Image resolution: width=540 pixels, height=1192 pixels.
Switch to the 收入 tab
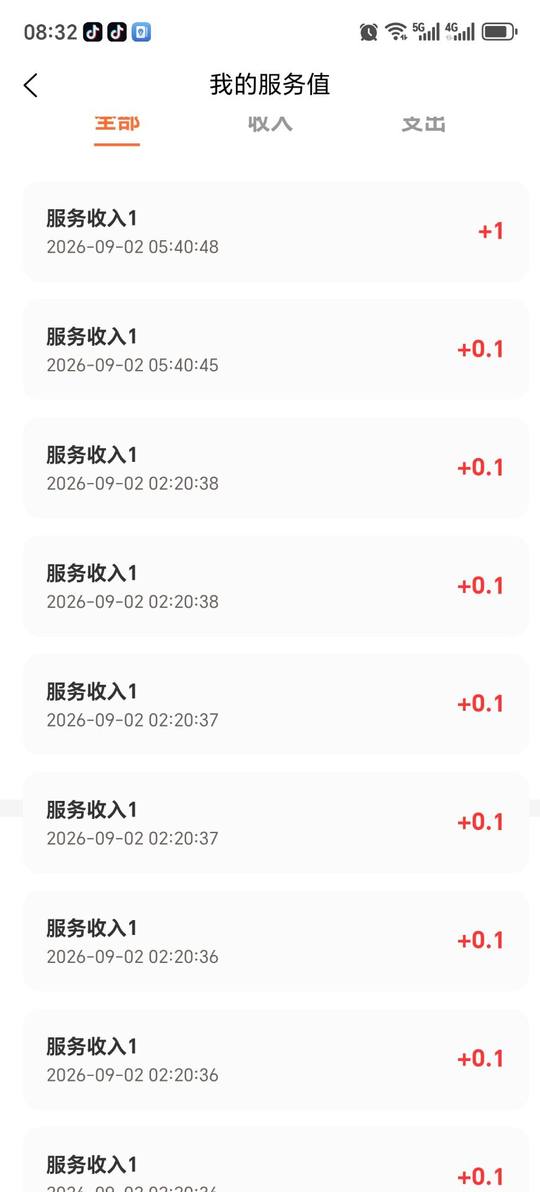(270, 124)
